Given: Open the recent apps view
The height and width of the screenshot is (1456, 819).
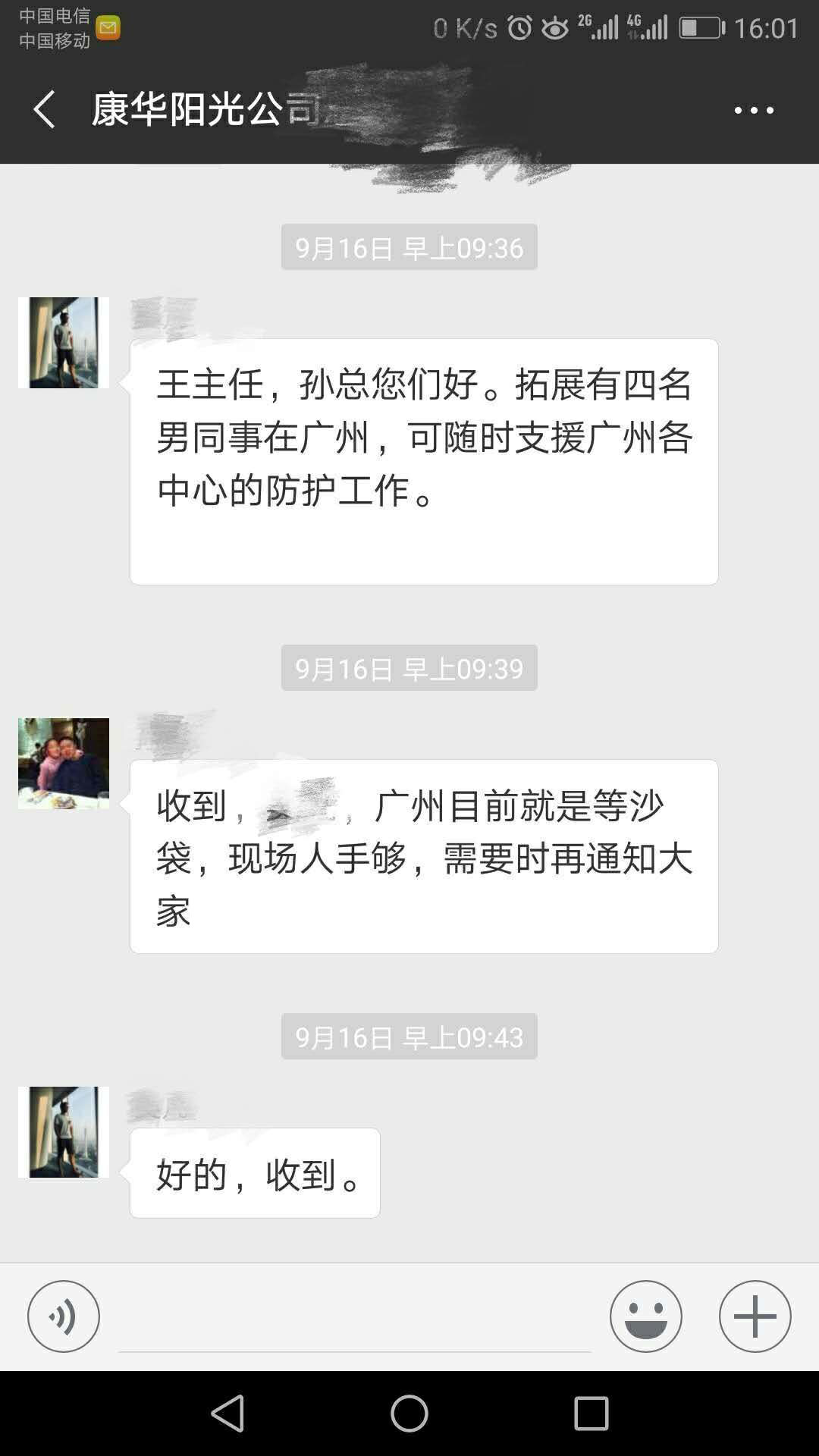Looking at the screenshot, I should [591, 1414].
